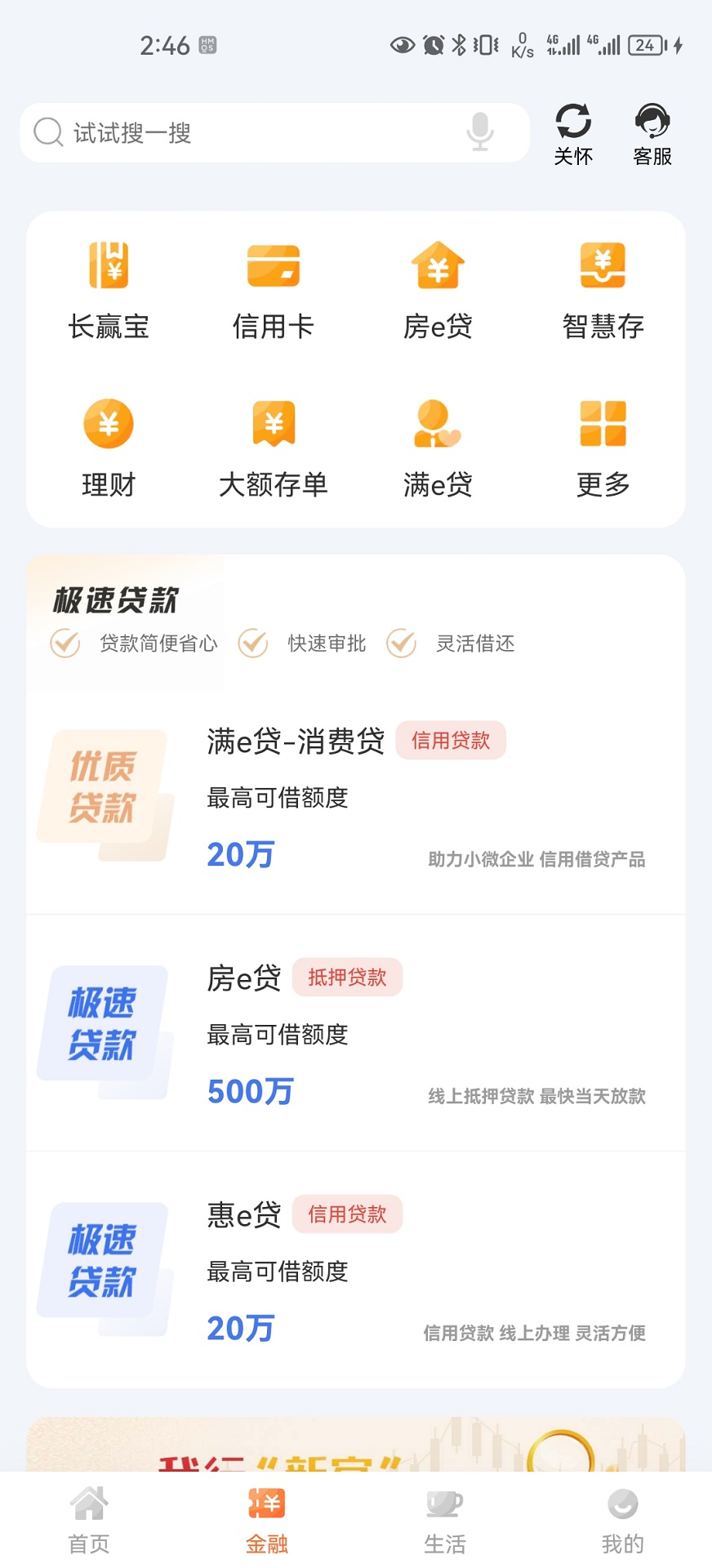Activate the voice search microphone icon
Viewport: 712px width, 1568px height.
pyautogui.click(x=478, y=132)
